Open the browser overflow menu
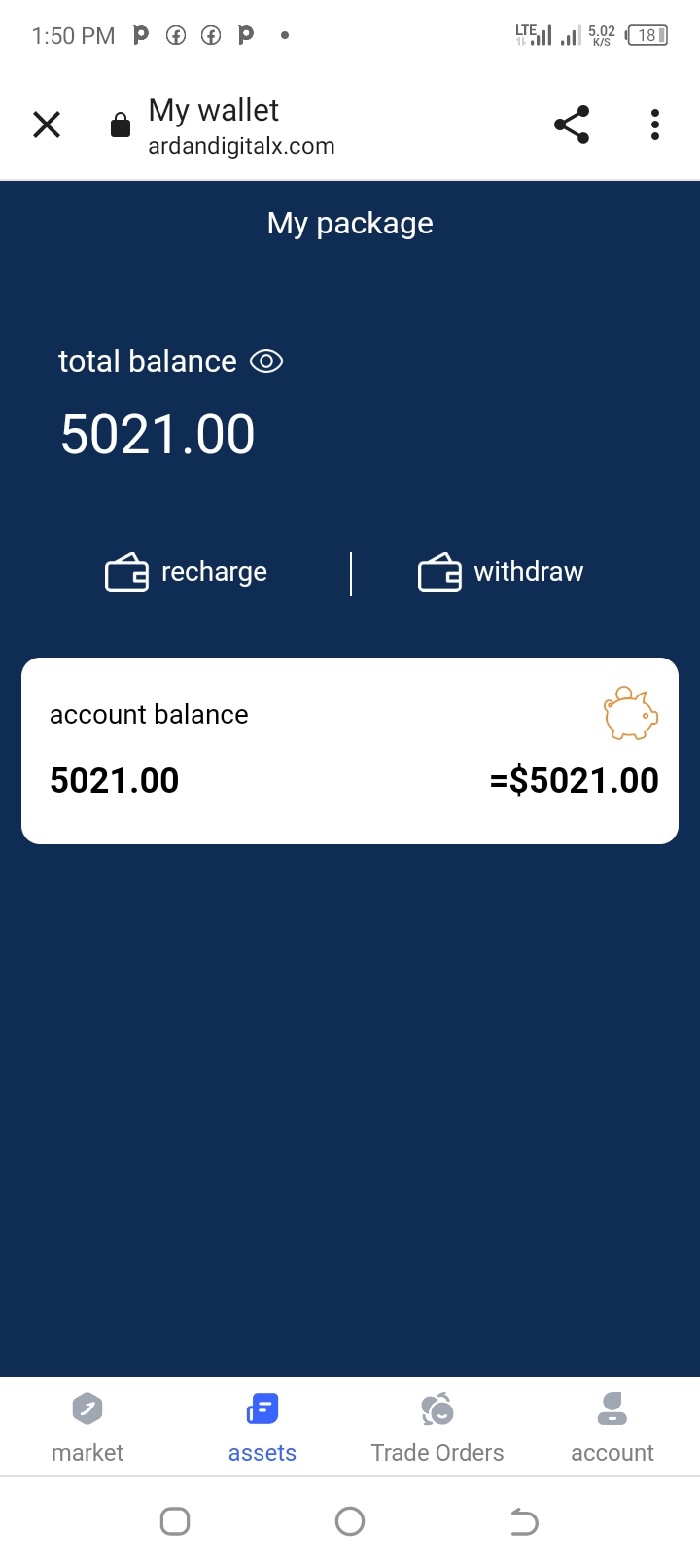The image size is (700, 1568). (655, 125)
